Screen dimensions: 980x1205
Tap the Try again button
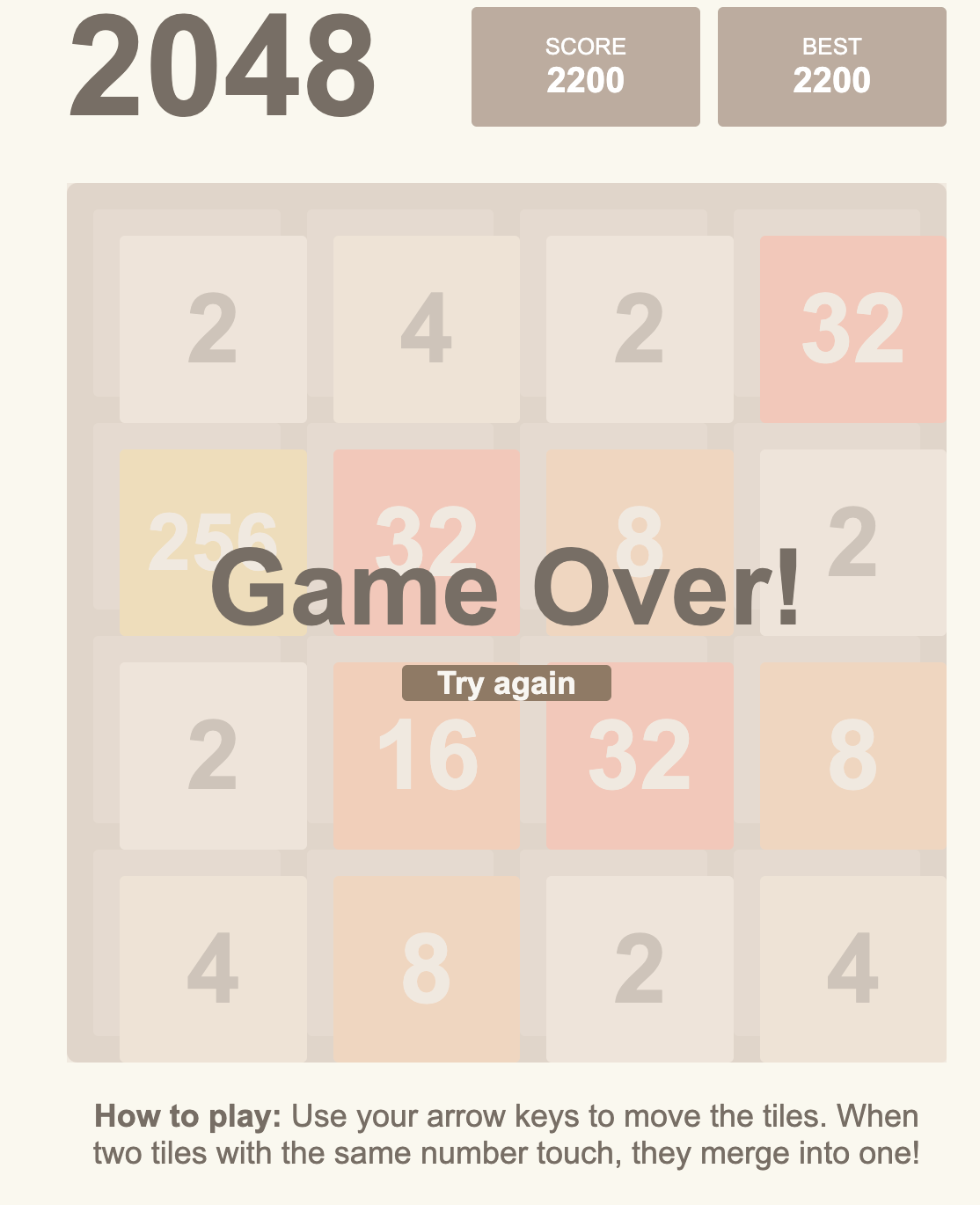(x=506, y=683)
